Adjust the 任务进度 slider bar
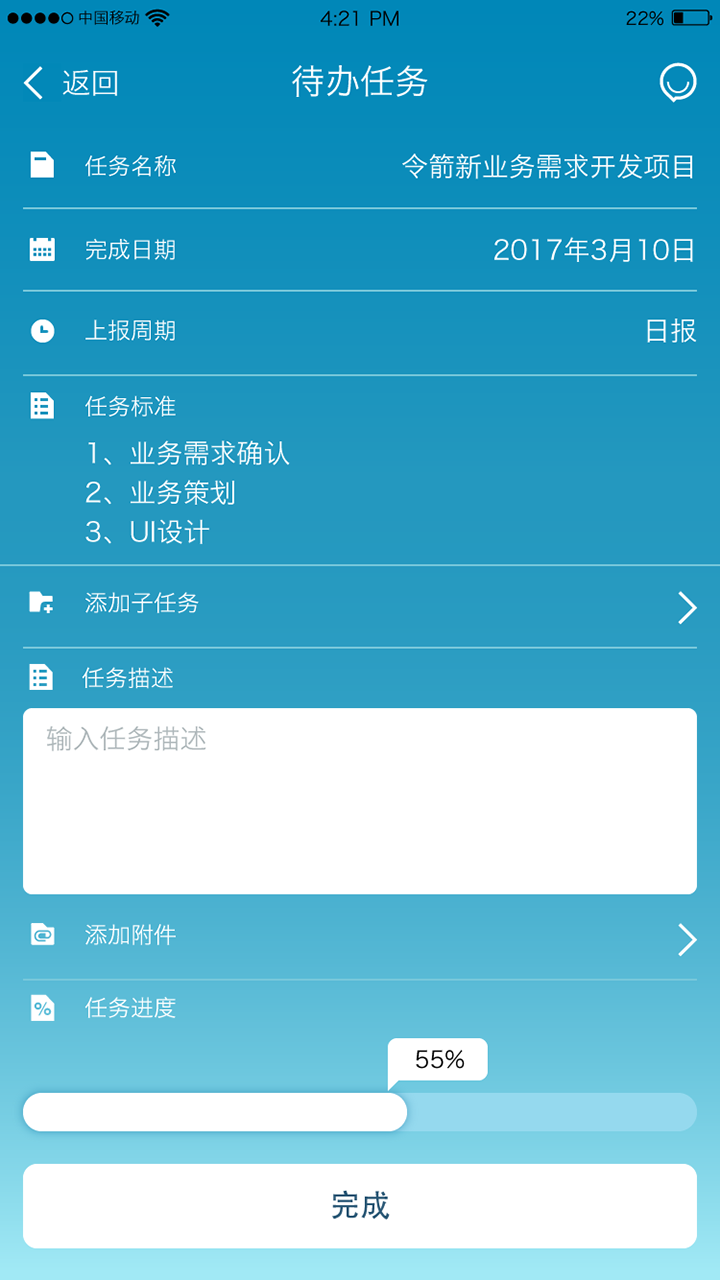This screenshot has width=720, height=1280. pyautogui.click(x=360, y=1112)
